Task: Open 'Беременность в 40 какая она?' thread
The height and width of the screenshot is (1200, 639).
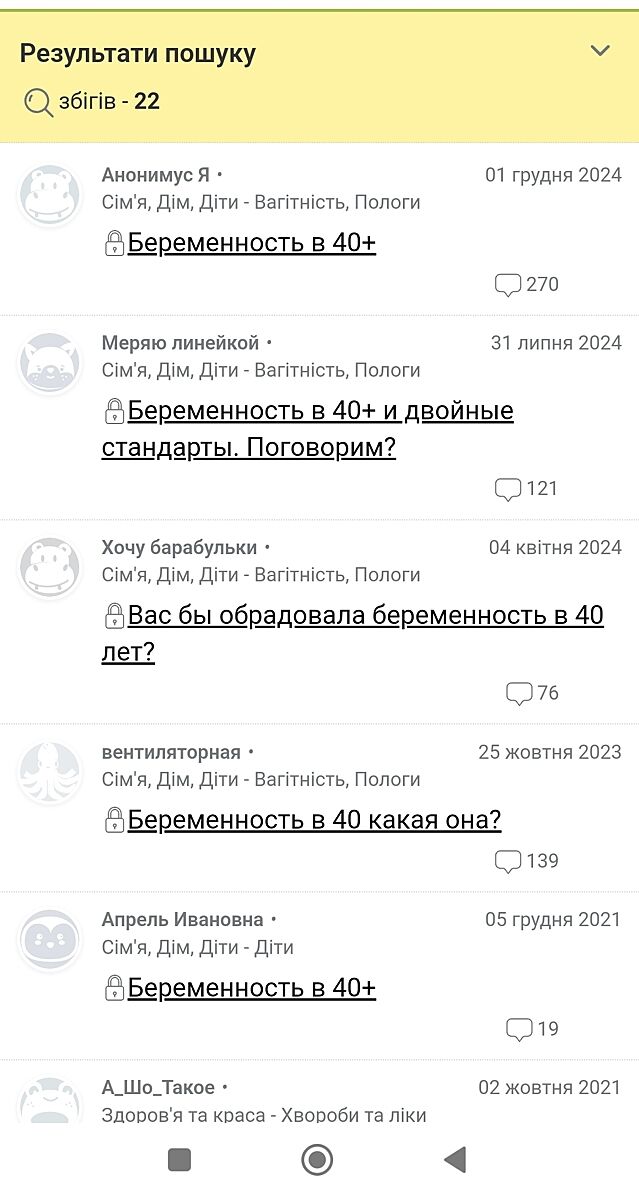Action: [314, 821]
